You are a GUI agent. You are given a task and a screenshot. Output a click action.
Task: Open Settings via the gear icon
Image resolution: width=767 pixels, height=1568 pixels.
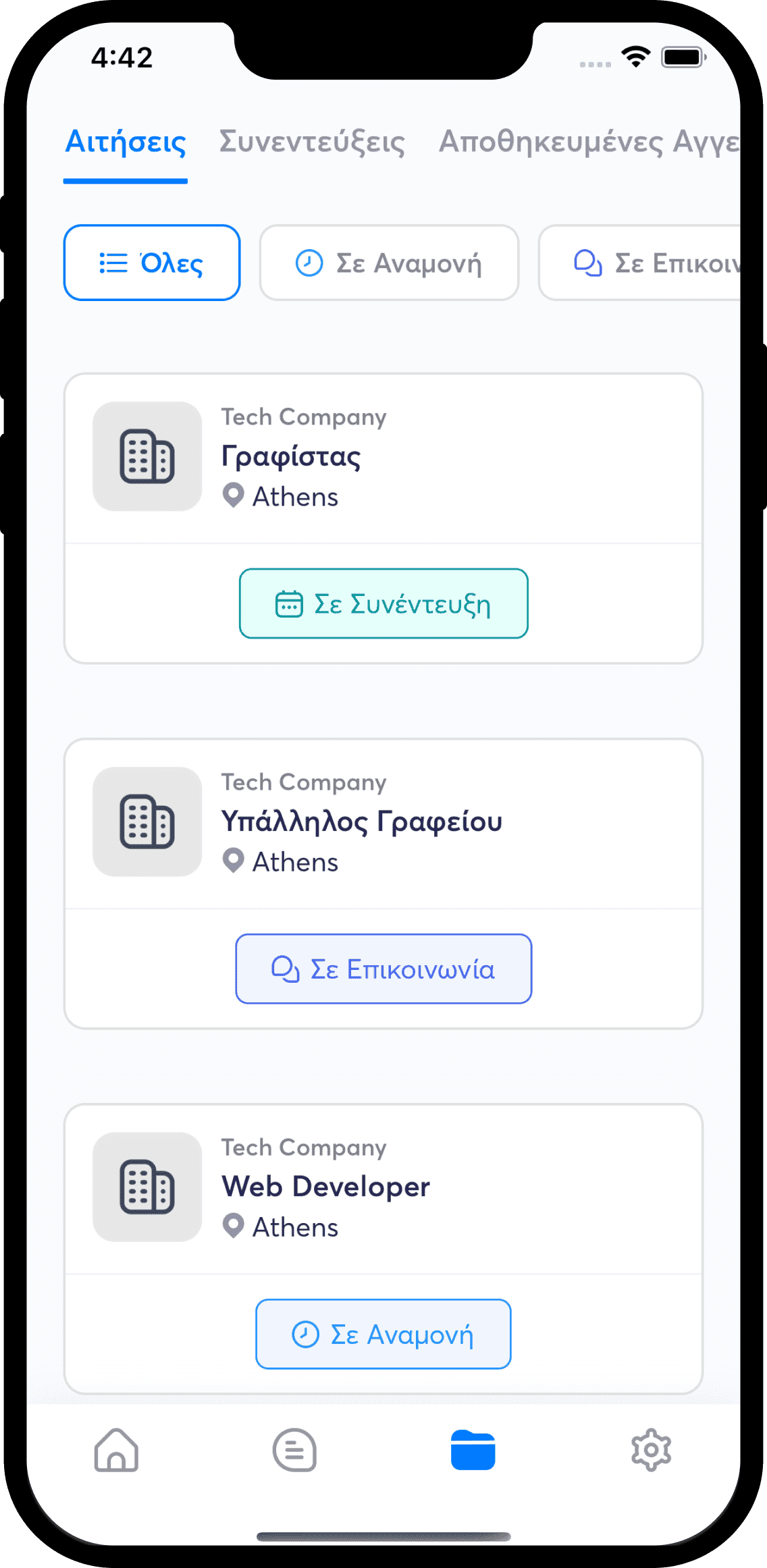click(x=650, y=1454)
